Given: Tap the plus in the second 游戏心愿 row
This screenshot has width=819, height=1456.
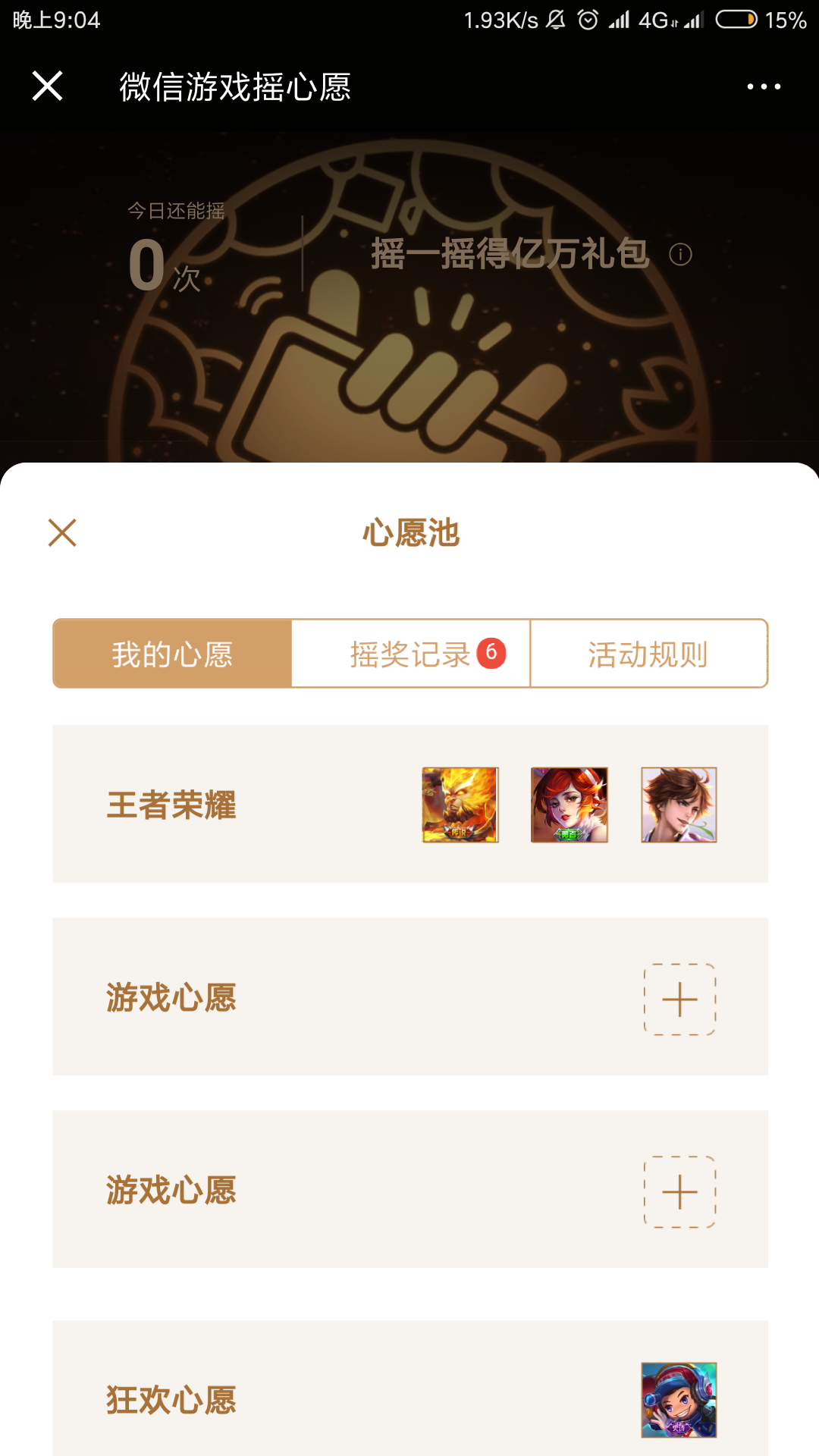Looking at the screenshot, I should pyautogui.click(x=679, y=1192).
